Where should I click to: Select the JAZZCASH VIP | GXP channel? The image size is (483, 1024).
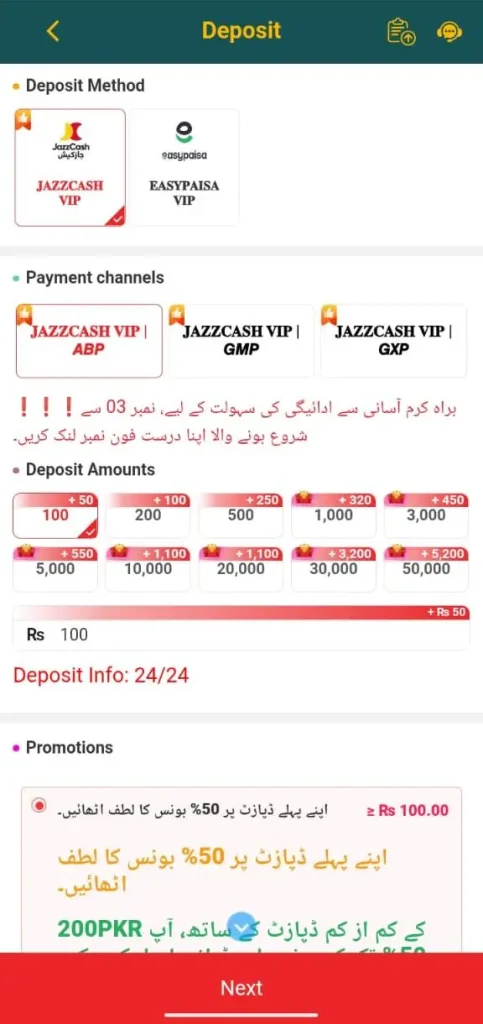pos(394,341)
